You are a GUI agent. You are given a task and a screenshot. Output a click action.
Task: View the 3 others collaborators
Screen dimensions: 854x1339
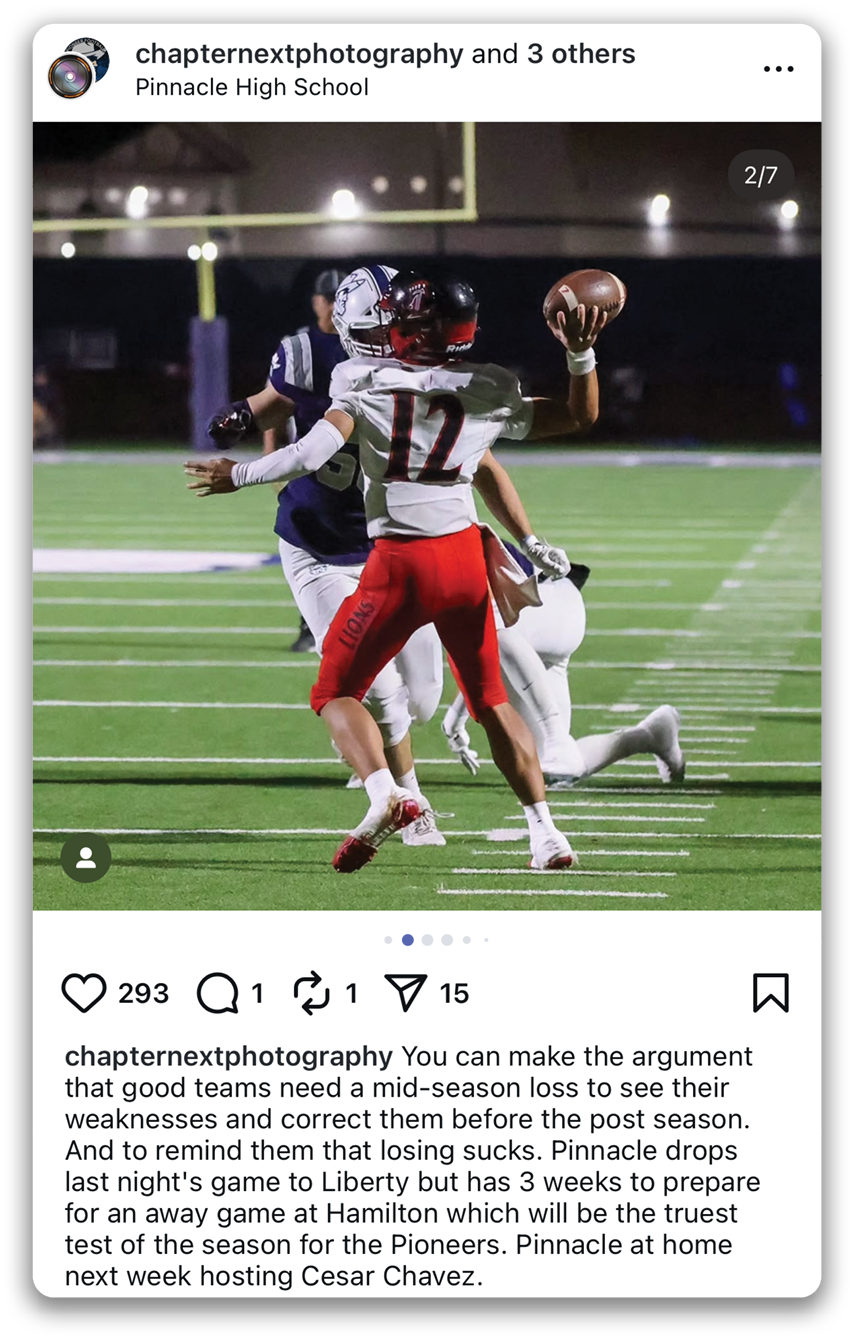click(x=581, y=54)
